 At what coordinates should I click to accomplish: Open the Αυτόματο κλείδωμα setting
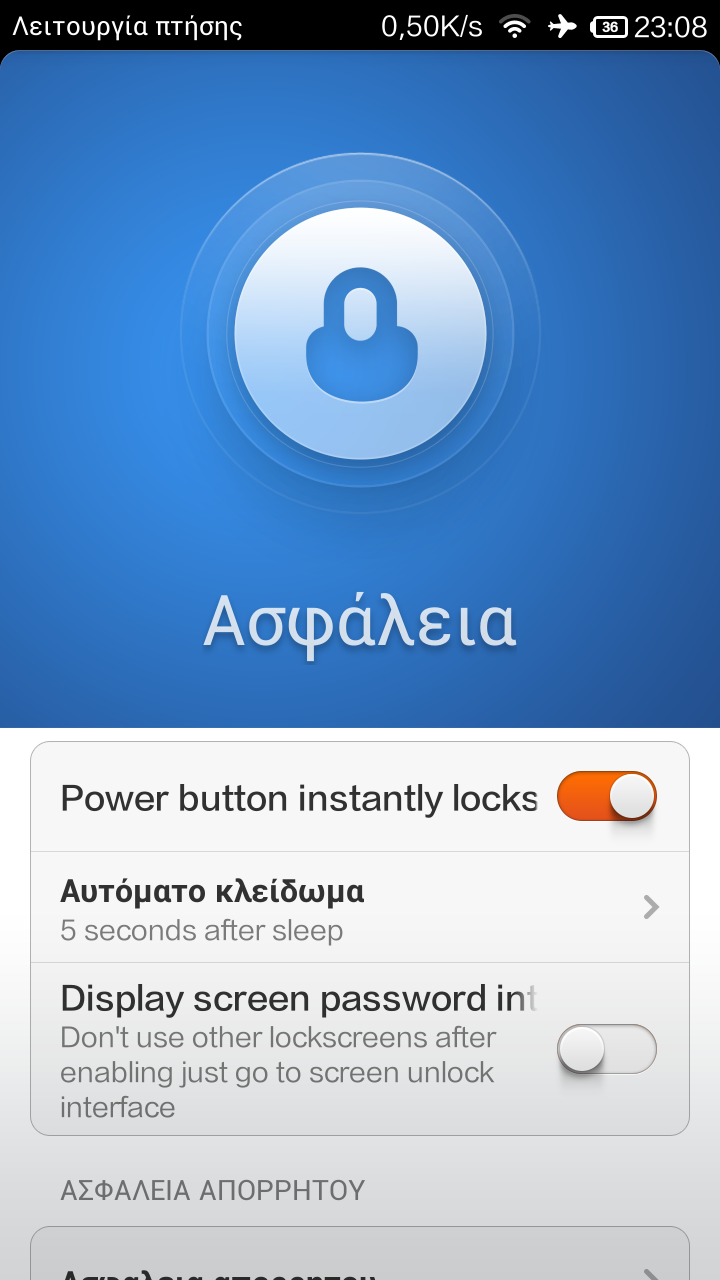360,907
